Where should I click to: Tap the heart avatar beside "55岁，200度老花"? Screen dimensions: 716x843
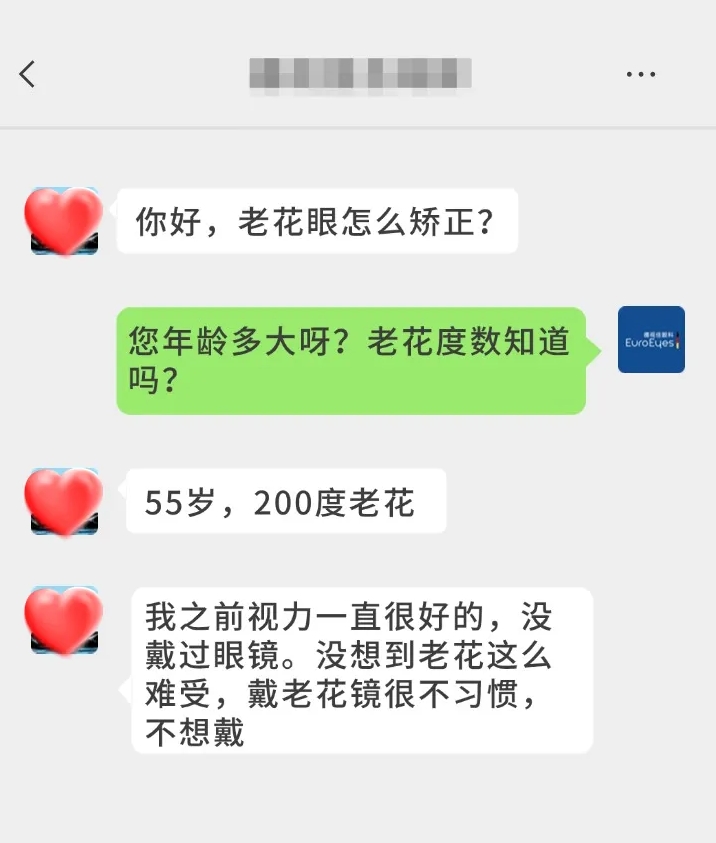pyautogui.click(x=64, y=501)
